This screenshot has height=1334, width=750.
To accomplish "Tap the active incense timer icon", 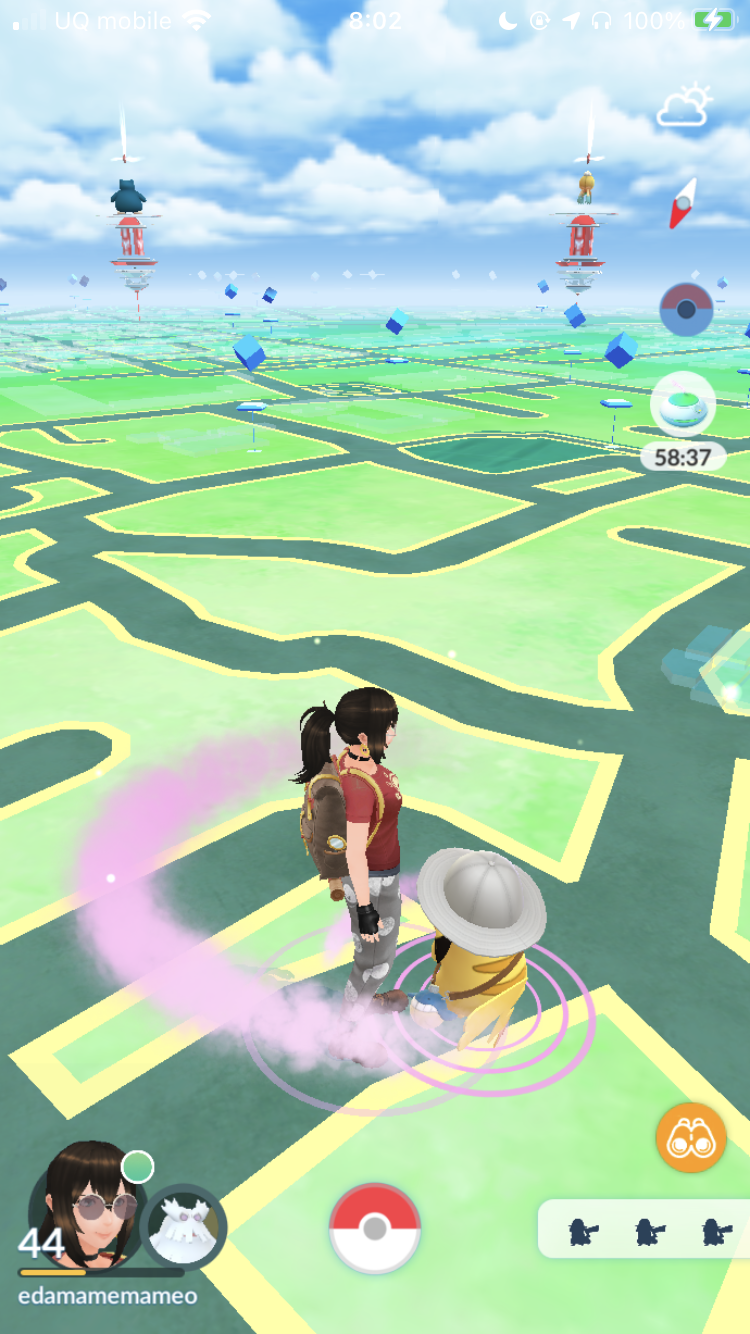I will (683, 406).
